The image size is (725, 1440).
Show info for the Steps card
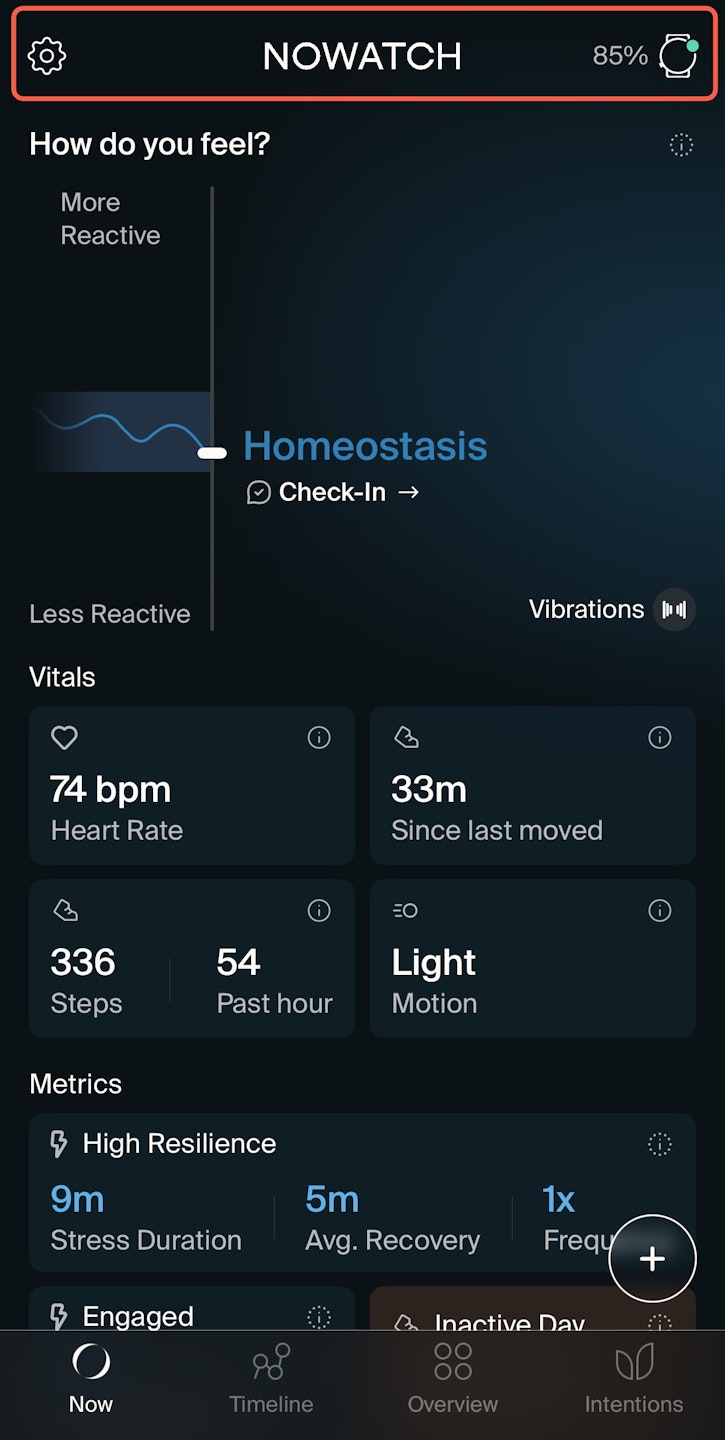click(x=319, y=911)
